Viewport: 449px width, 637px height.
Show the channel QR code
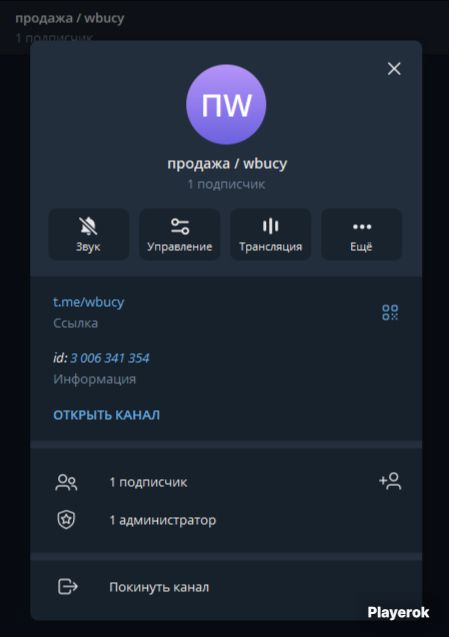[x=390, y=312]
